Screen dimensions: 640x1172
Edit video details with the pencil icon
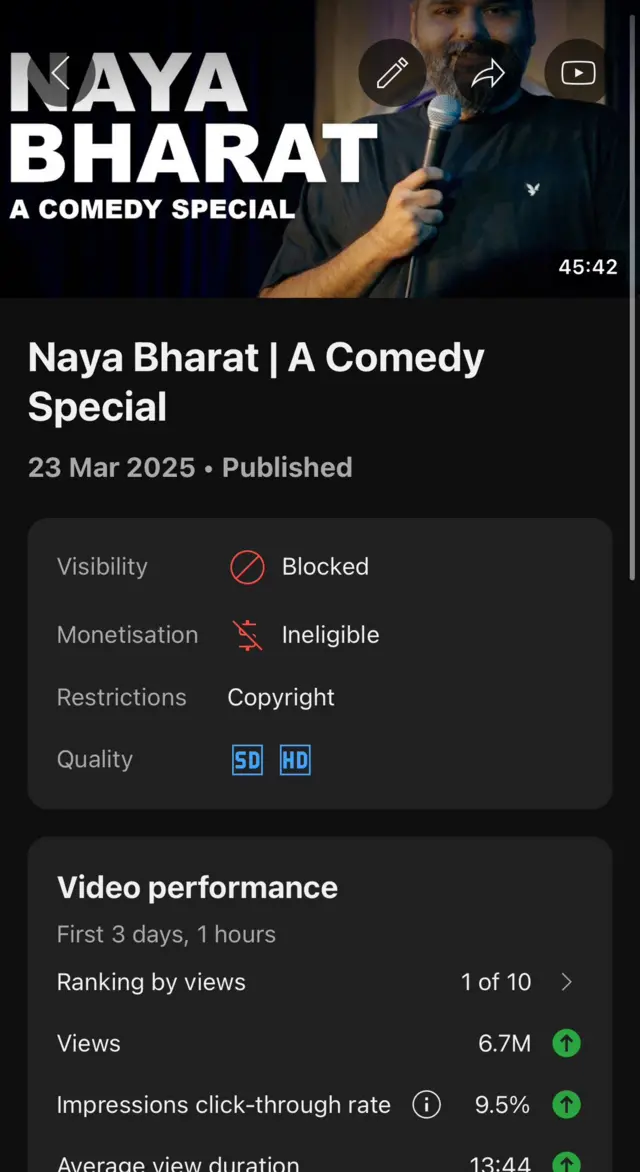pos(391,73)
